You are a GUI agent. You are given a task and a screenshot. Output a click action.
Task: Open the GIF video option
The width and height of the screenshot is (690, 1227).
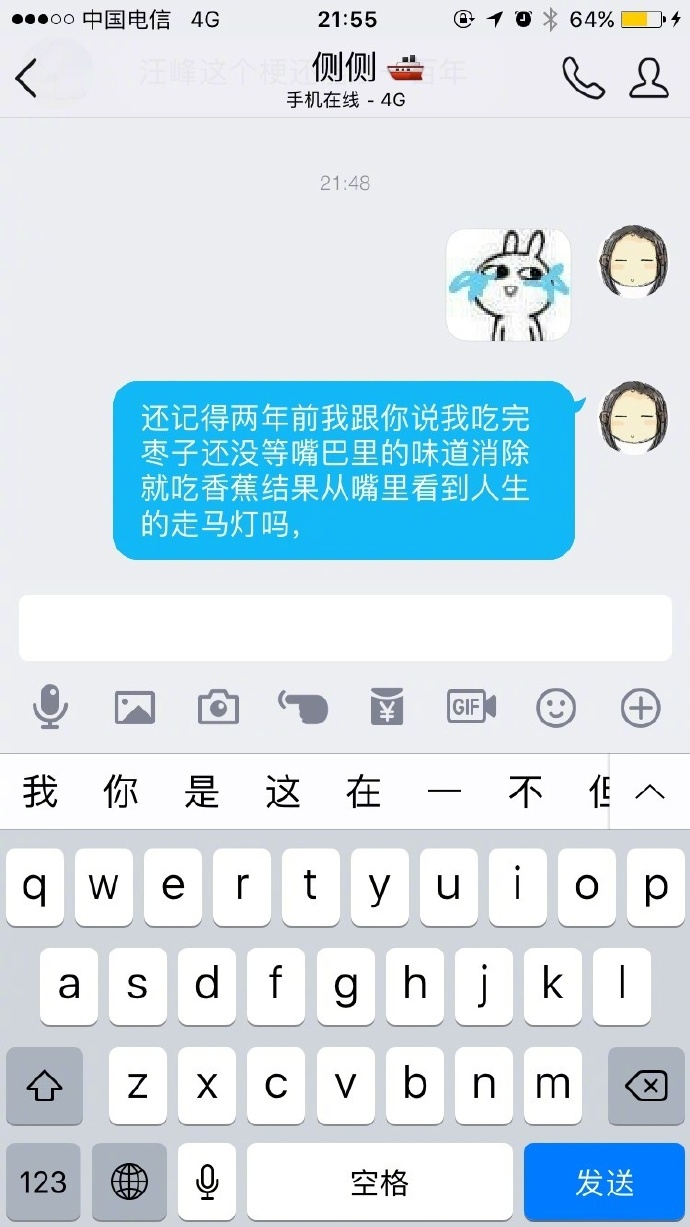(471, 708)
